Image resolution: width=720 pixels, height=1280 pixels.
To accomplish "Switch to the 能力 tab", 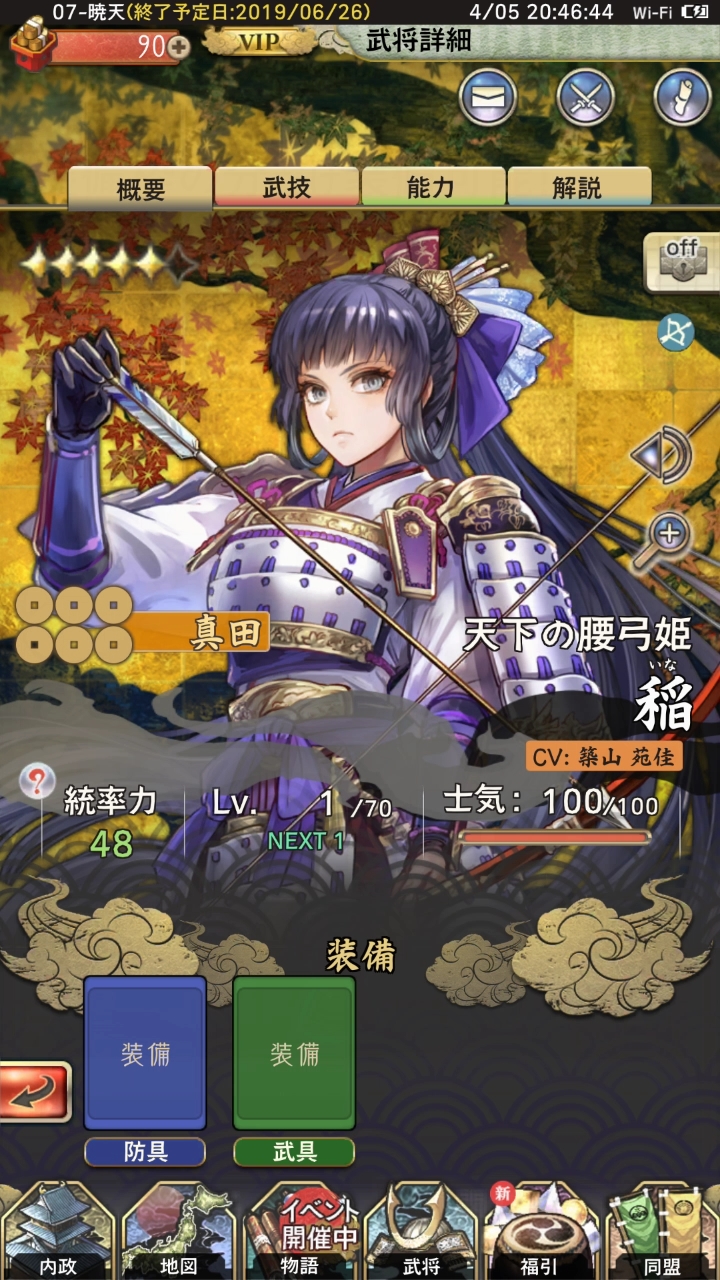I will tap(432, 187).
